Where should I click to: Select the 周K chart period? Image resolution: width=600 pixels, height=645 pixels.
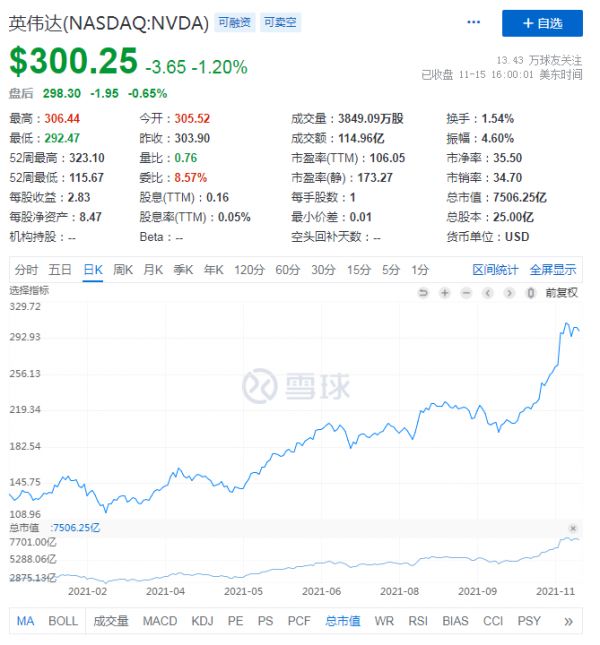(x=123, y=270)
